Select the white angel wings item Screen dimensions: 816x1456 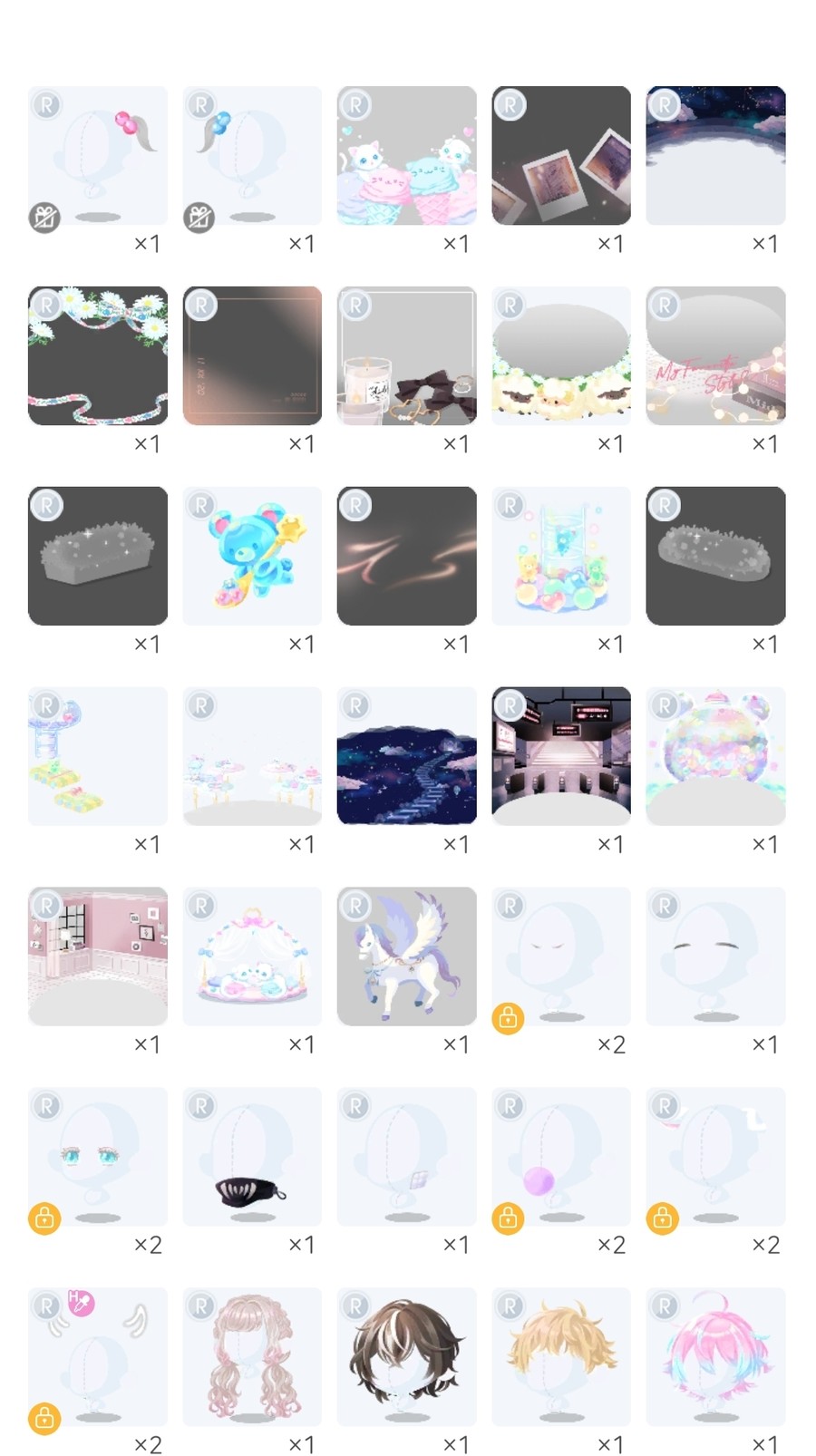[x=98, y=1357]
